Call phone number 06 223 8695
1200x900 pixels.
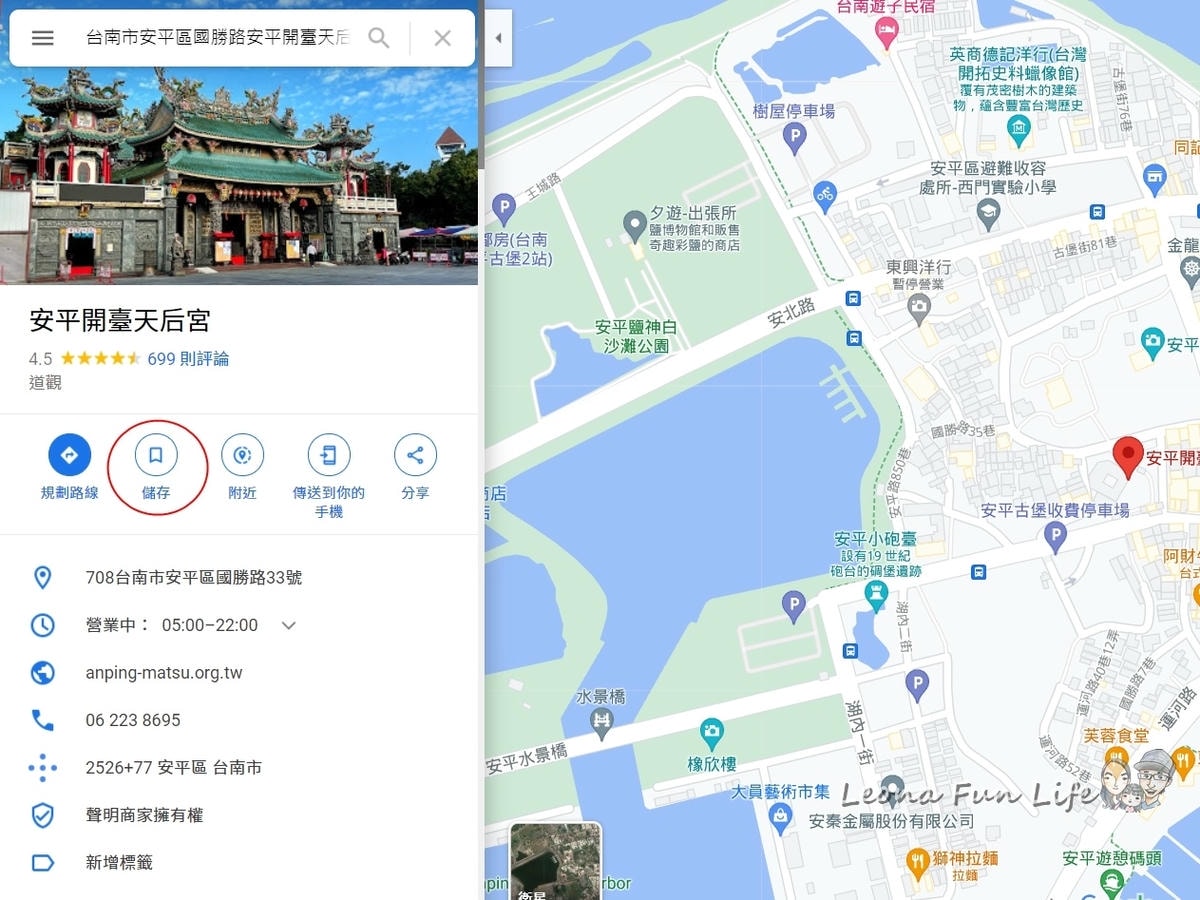point(133,720)
